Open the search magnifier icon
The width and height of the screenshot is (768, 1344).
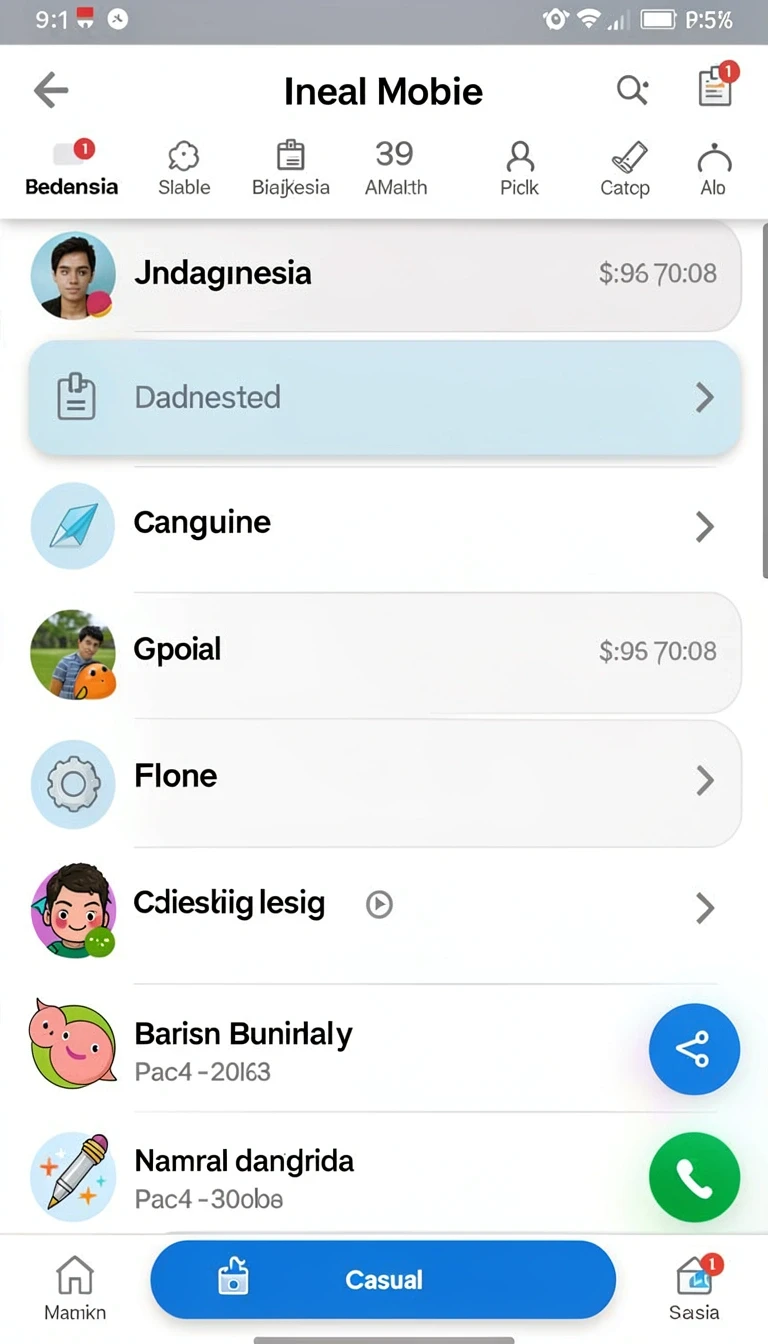pyautogui.click(x=632, y=90)
